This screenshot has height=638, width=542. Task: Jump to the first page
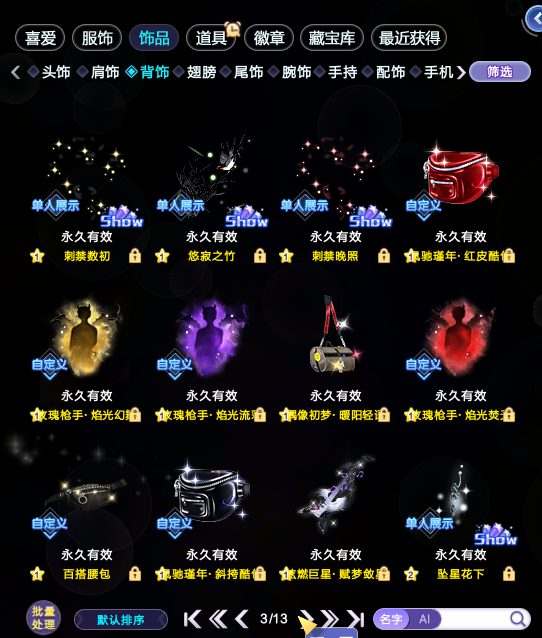tap(192, 619)
